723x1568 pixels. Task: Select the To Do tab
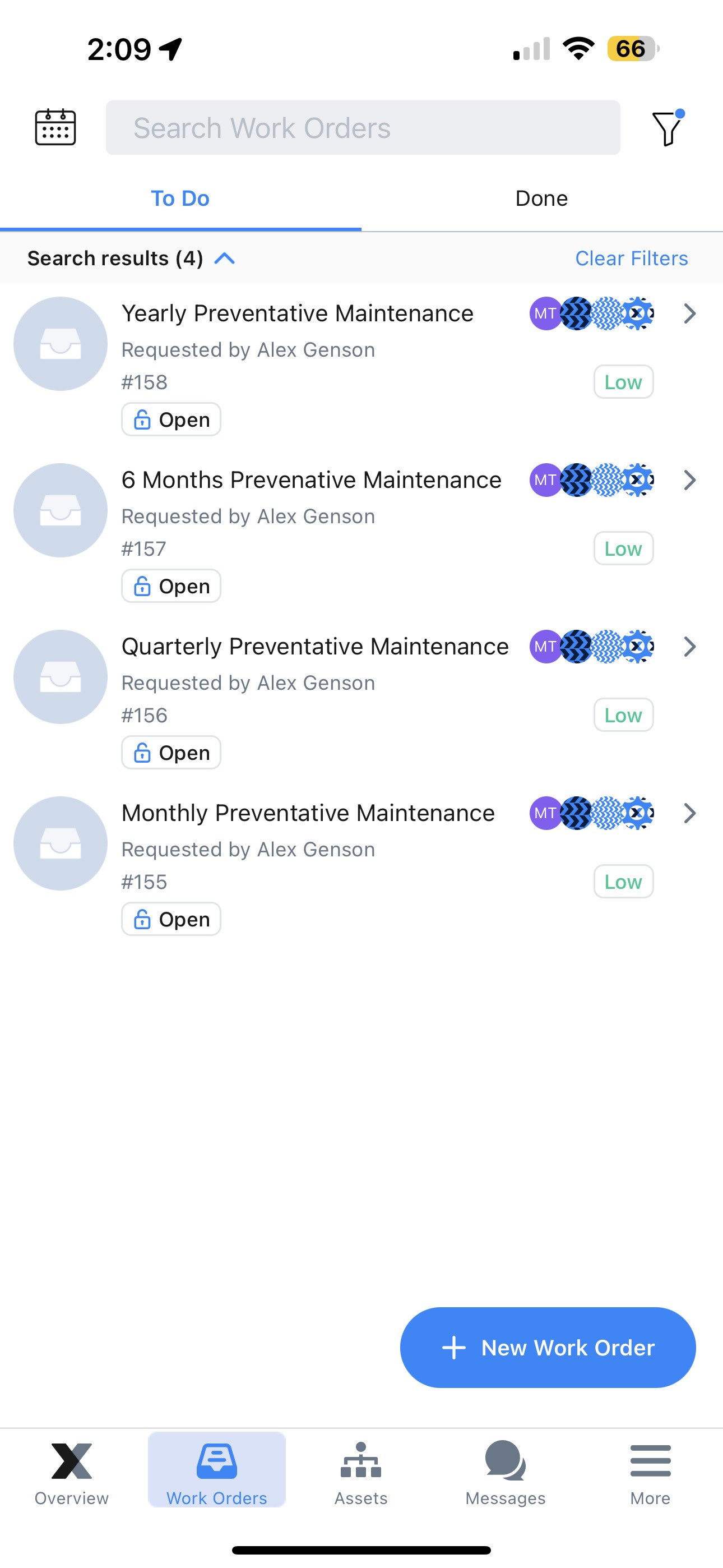click(x=180, y=199)
